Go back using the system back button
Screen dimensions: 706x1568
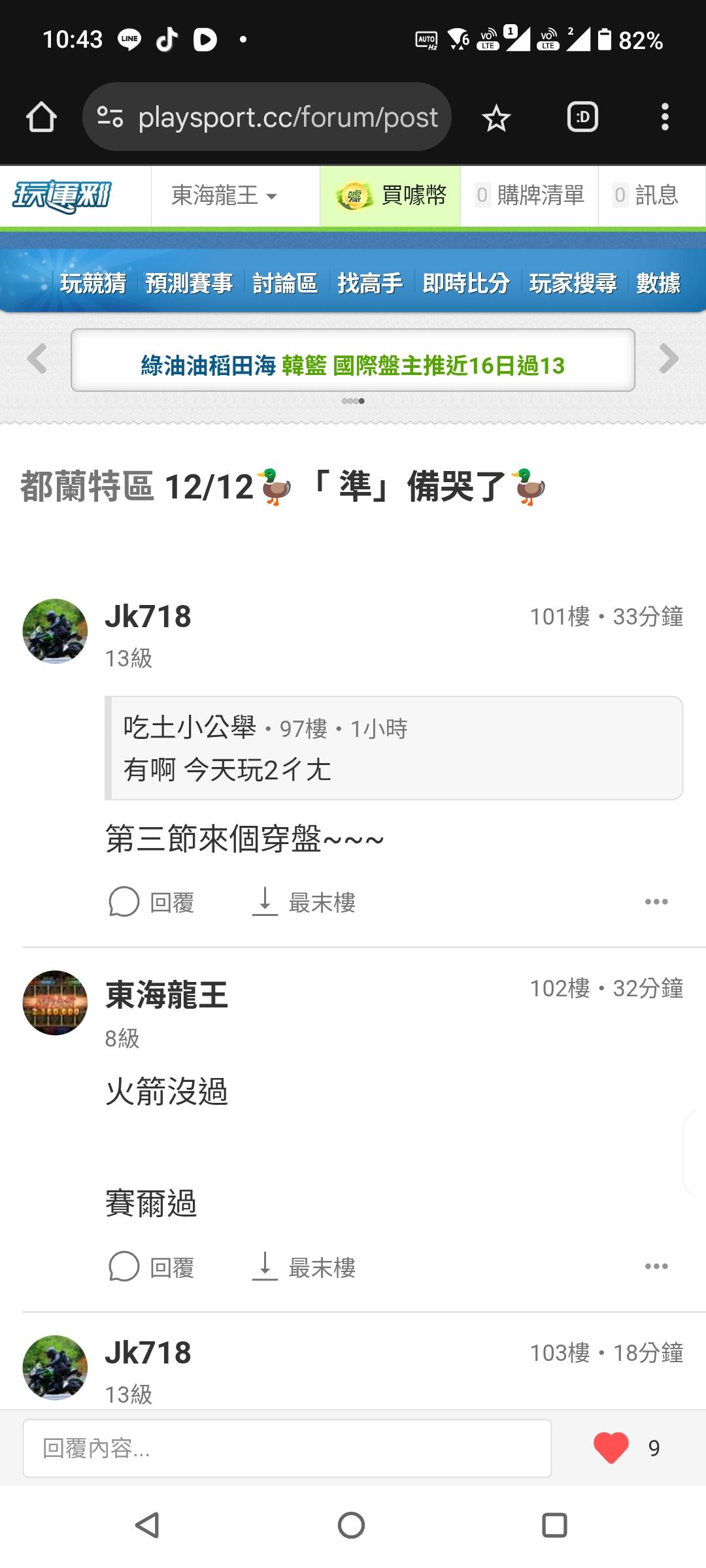point(148,1526)
